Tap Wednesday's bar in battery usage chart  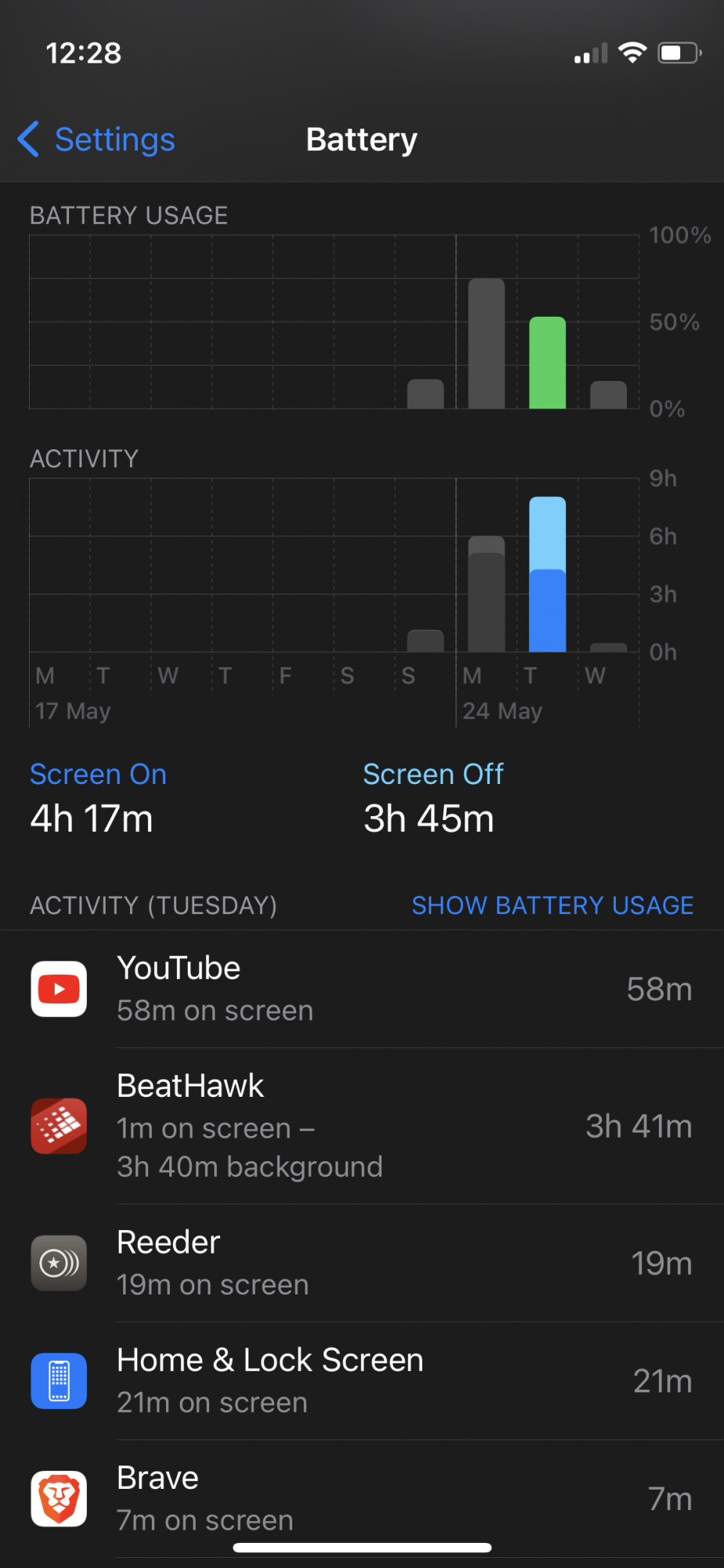tap(608, 395)
